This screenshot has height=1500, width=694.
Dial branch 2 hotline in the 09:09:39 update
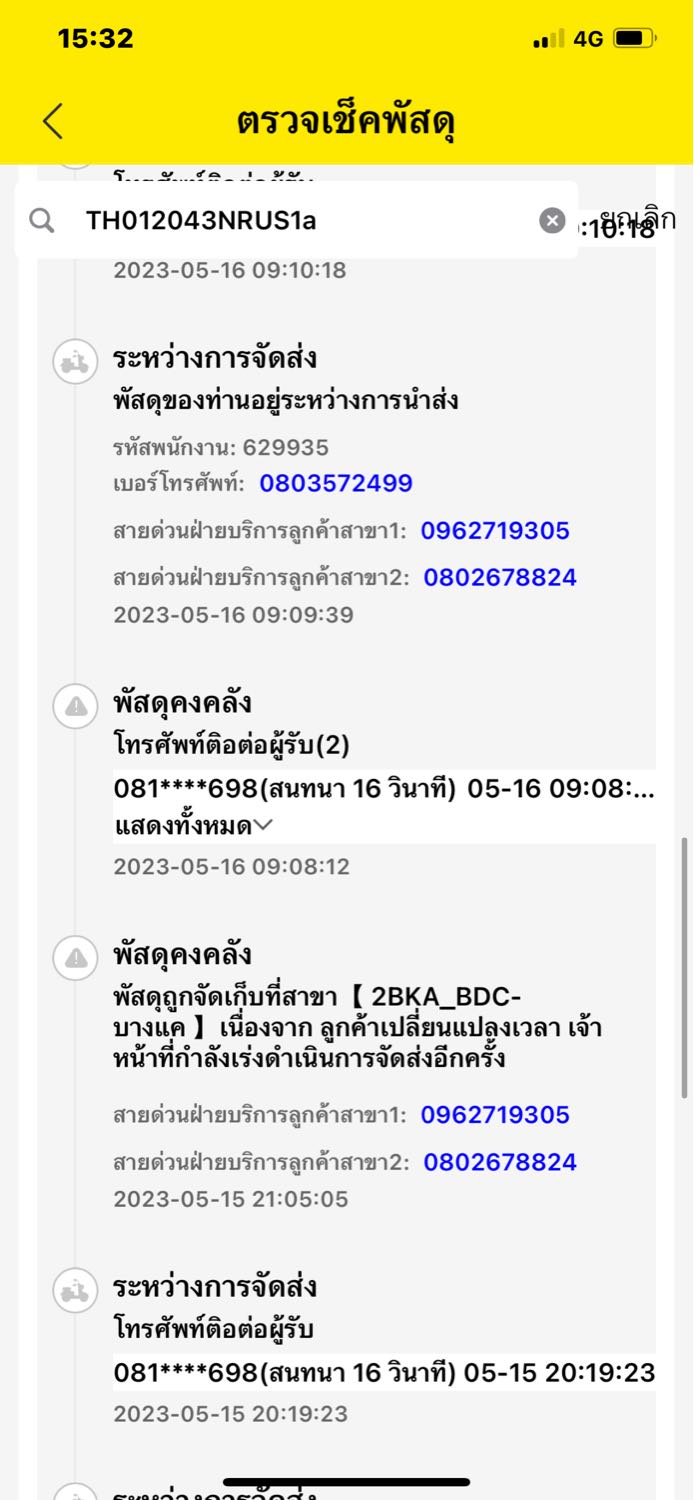point(500,578)
